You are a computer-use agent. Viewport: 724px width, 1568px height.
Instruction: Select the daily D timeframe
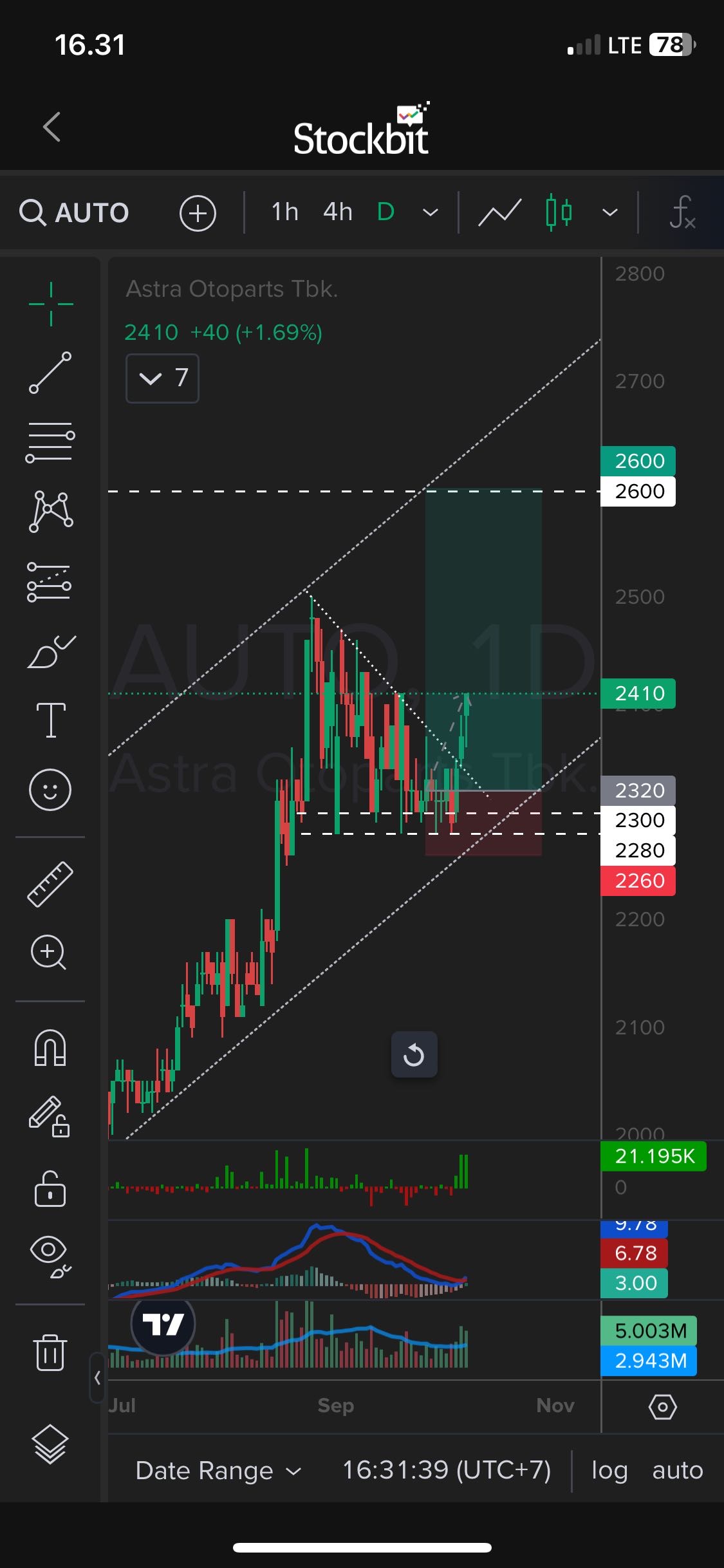(385, 212)
